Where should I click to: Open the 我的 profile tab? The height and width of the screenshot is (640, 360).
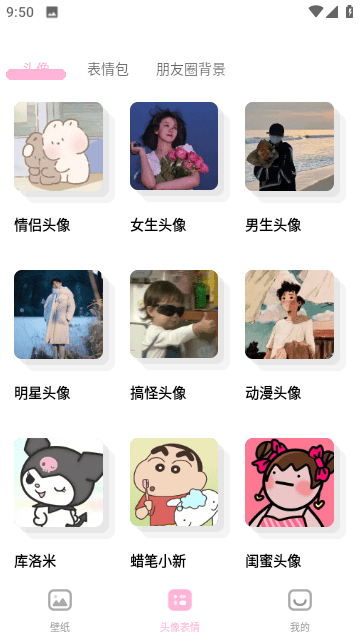tap(300, 610)
